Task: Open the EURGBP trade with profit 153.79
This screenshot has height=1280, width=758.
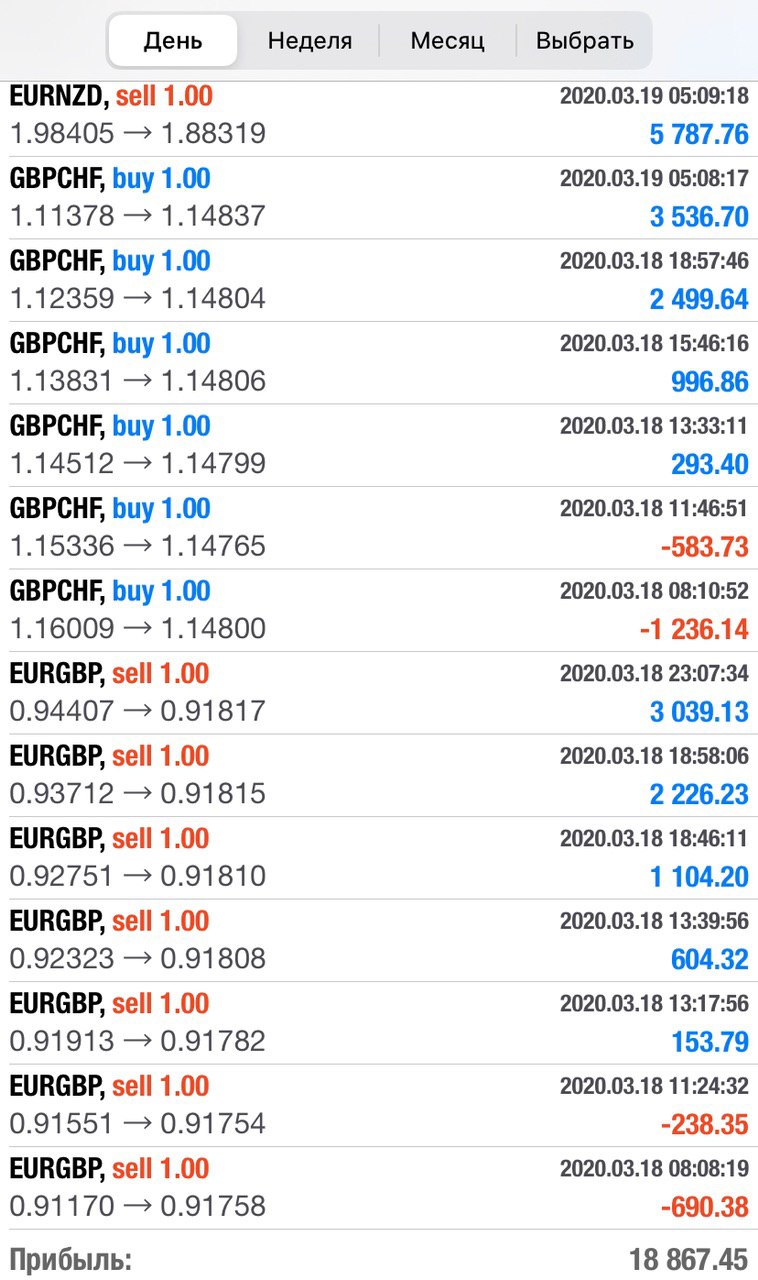Action: tap(379, 1023)
